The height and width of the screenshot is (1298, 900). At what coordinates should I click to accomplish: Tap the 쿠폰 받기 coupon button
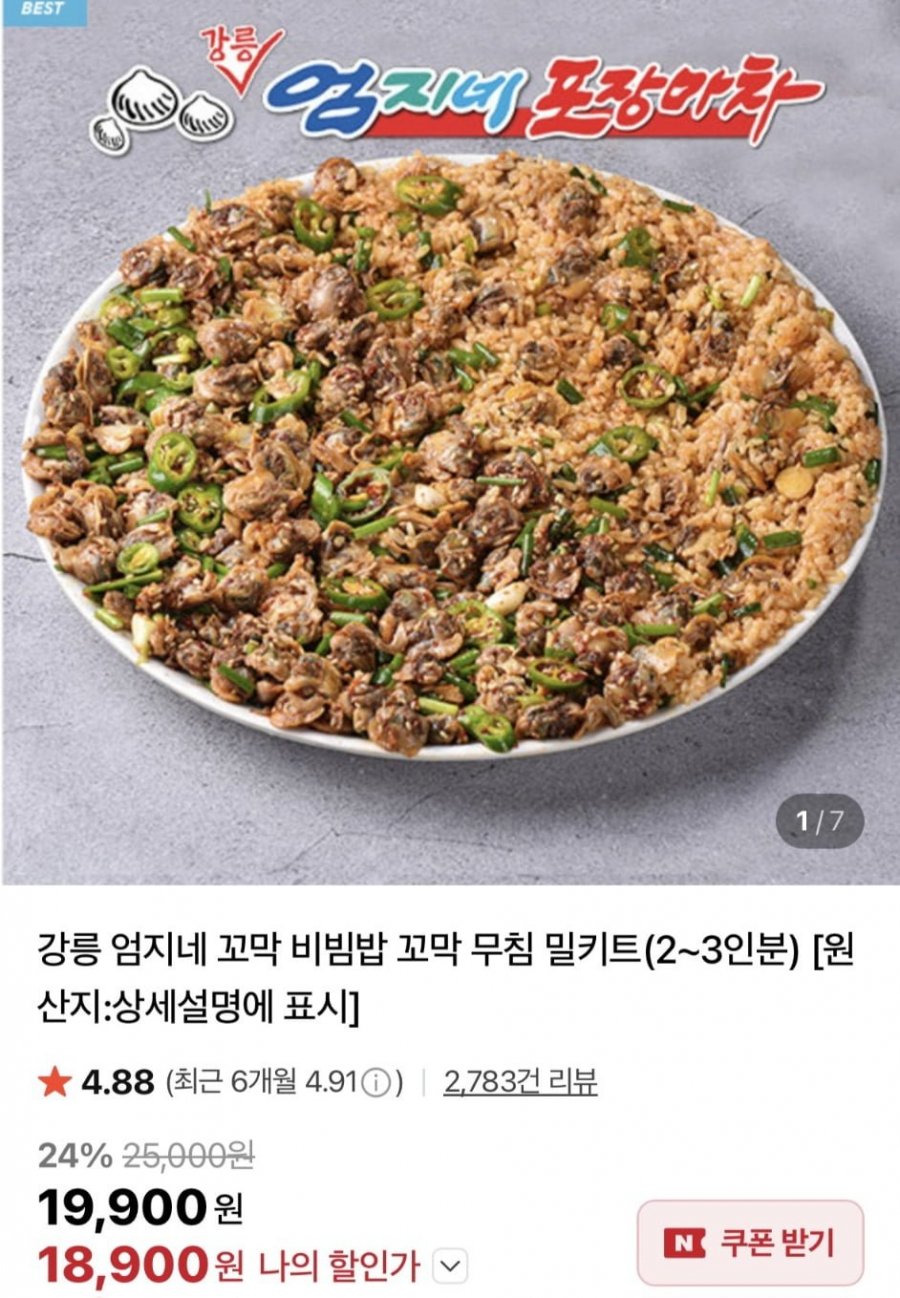(x=750, y=1242)
